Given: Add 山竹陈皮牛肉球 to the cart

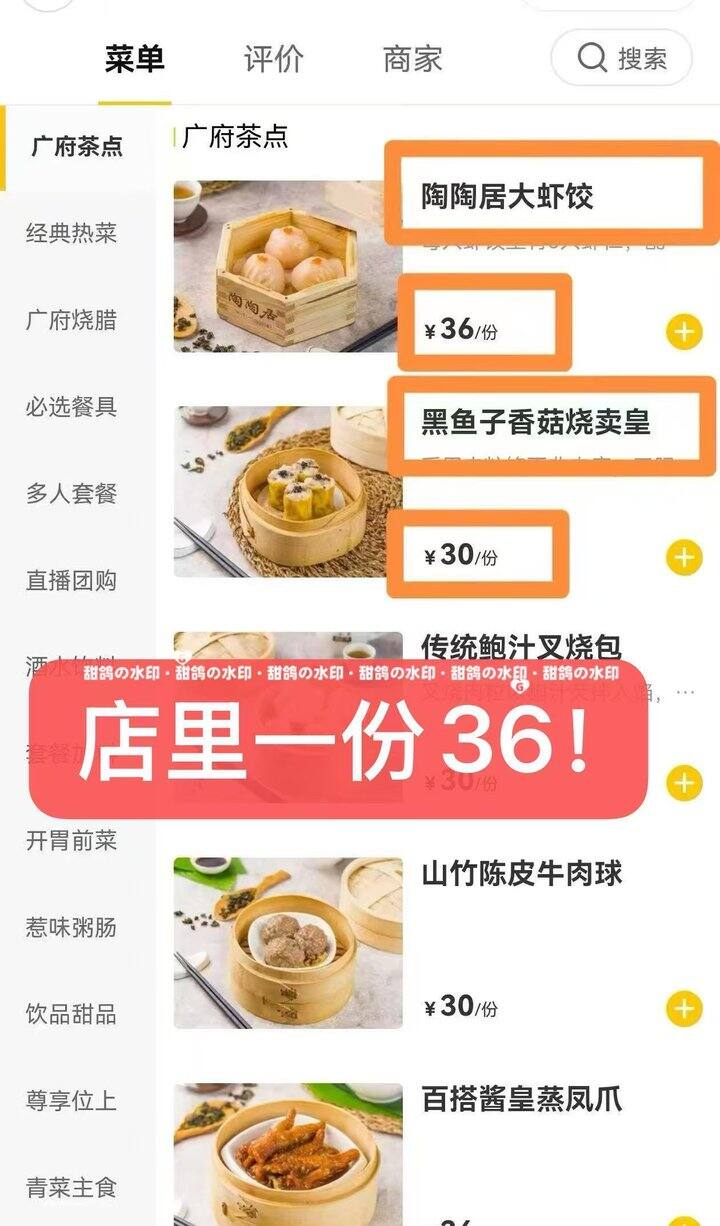Looking at the screenshot, I should tap(684, 1008).
